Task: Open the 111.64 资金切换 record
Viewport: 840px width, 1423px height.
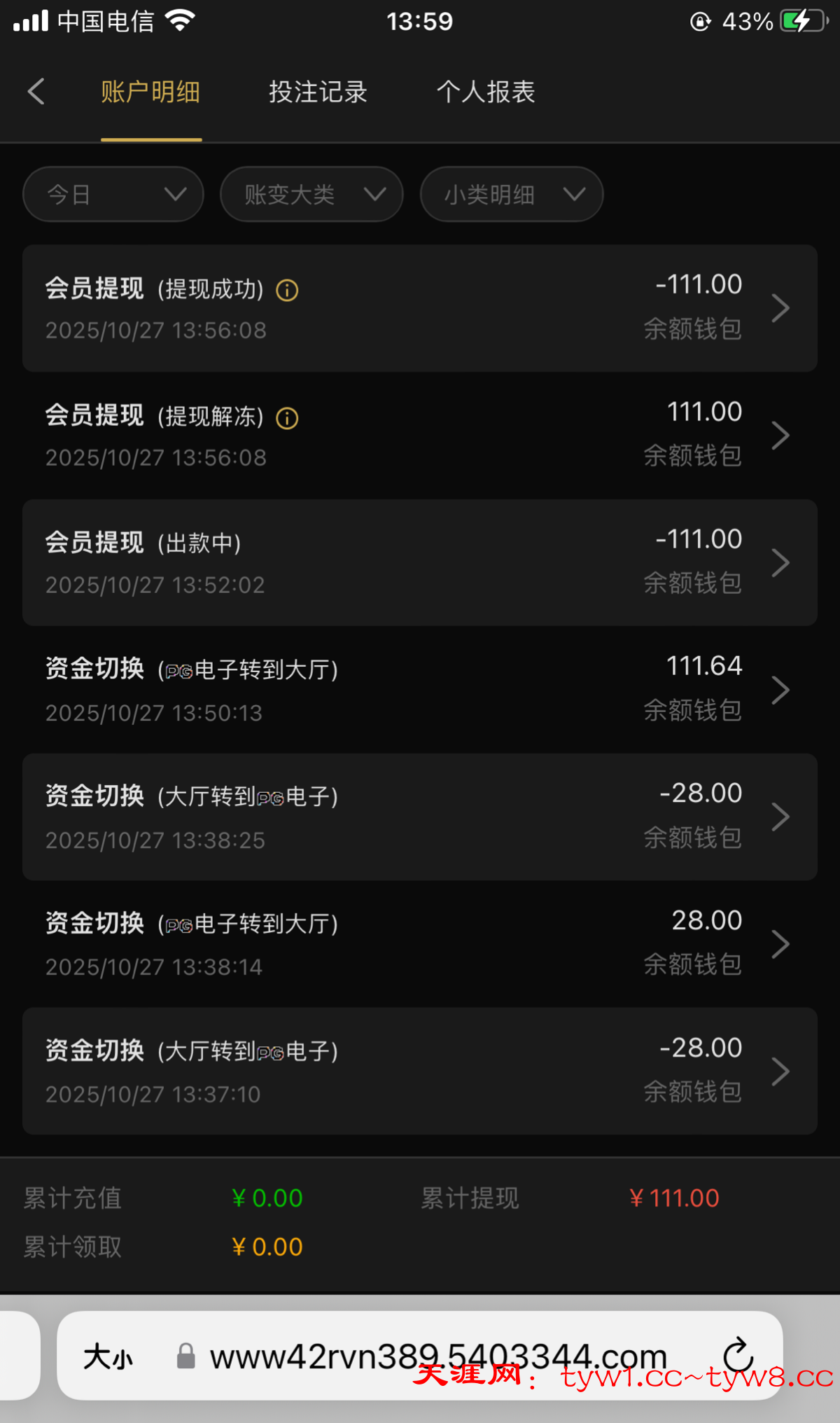Action: pyautogui.click(x=420, y=690)
